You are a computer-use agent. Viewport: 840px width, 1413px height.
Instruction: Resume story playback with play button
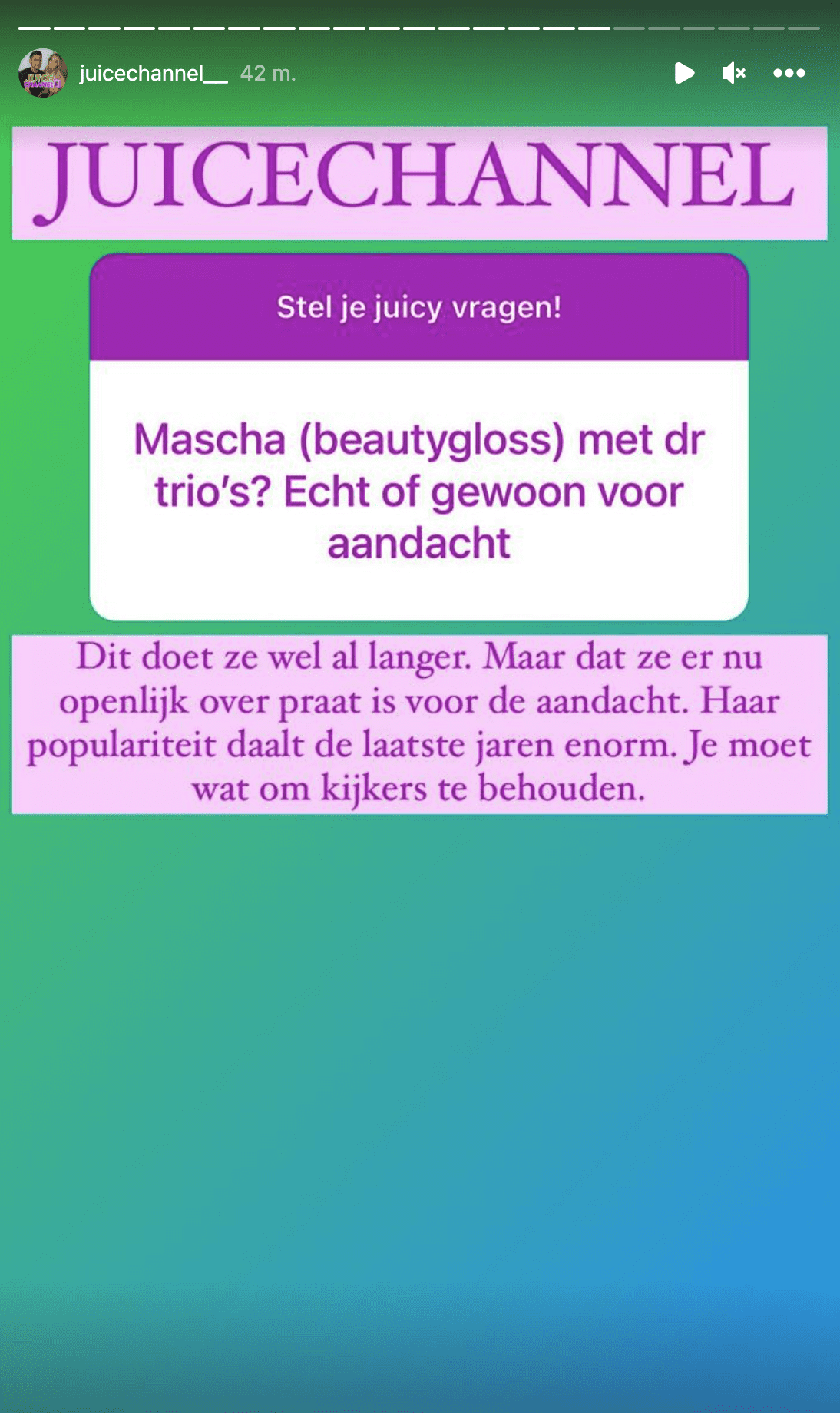[x=684, y=73]
